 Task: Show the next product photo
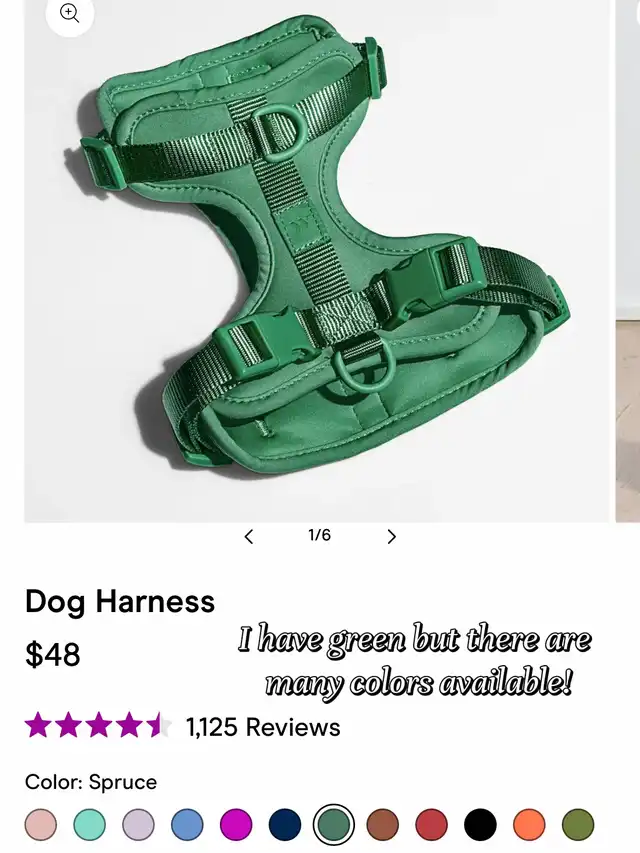pyautogui.click(x=391, y=537)
